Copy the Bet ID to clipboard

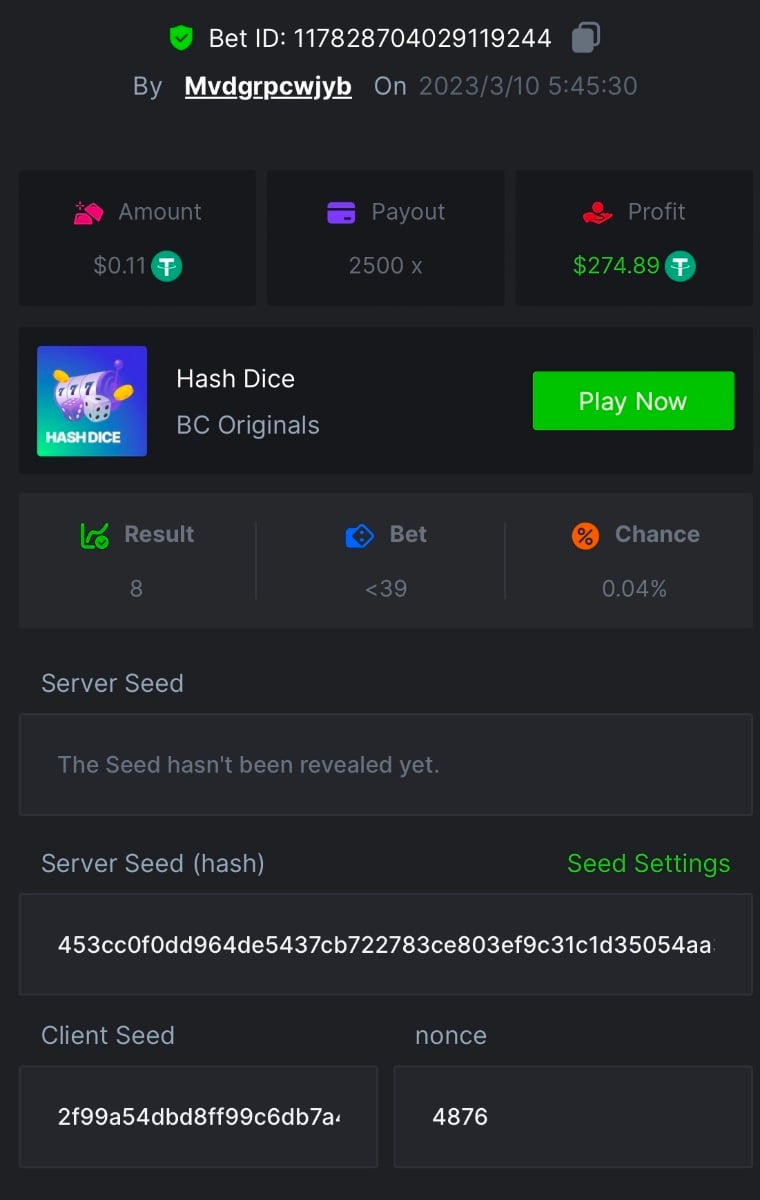585,38
